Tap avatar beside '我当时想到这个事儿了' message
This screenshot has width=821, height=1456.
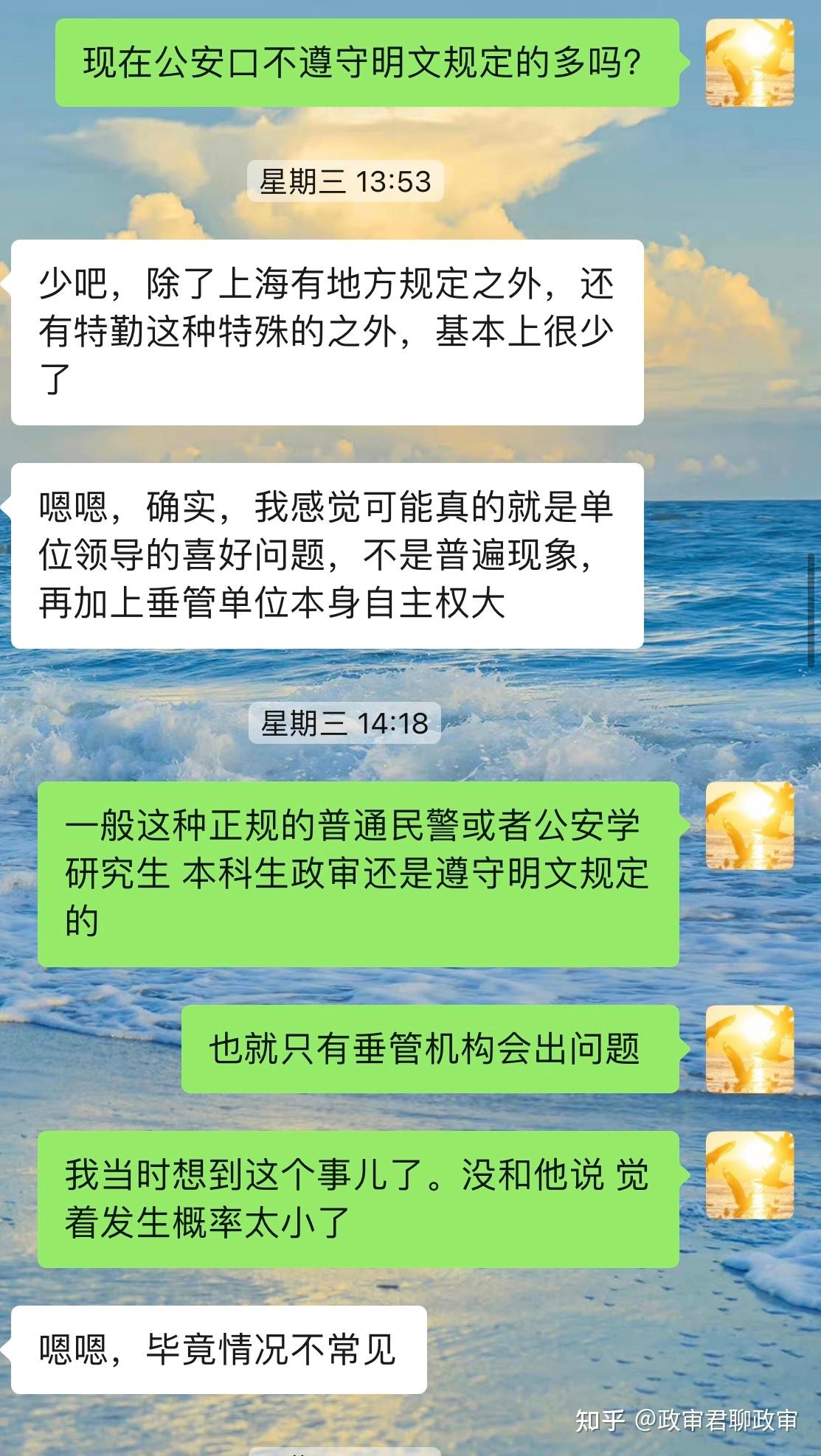pyautogui.click(x=749, y=1175)
